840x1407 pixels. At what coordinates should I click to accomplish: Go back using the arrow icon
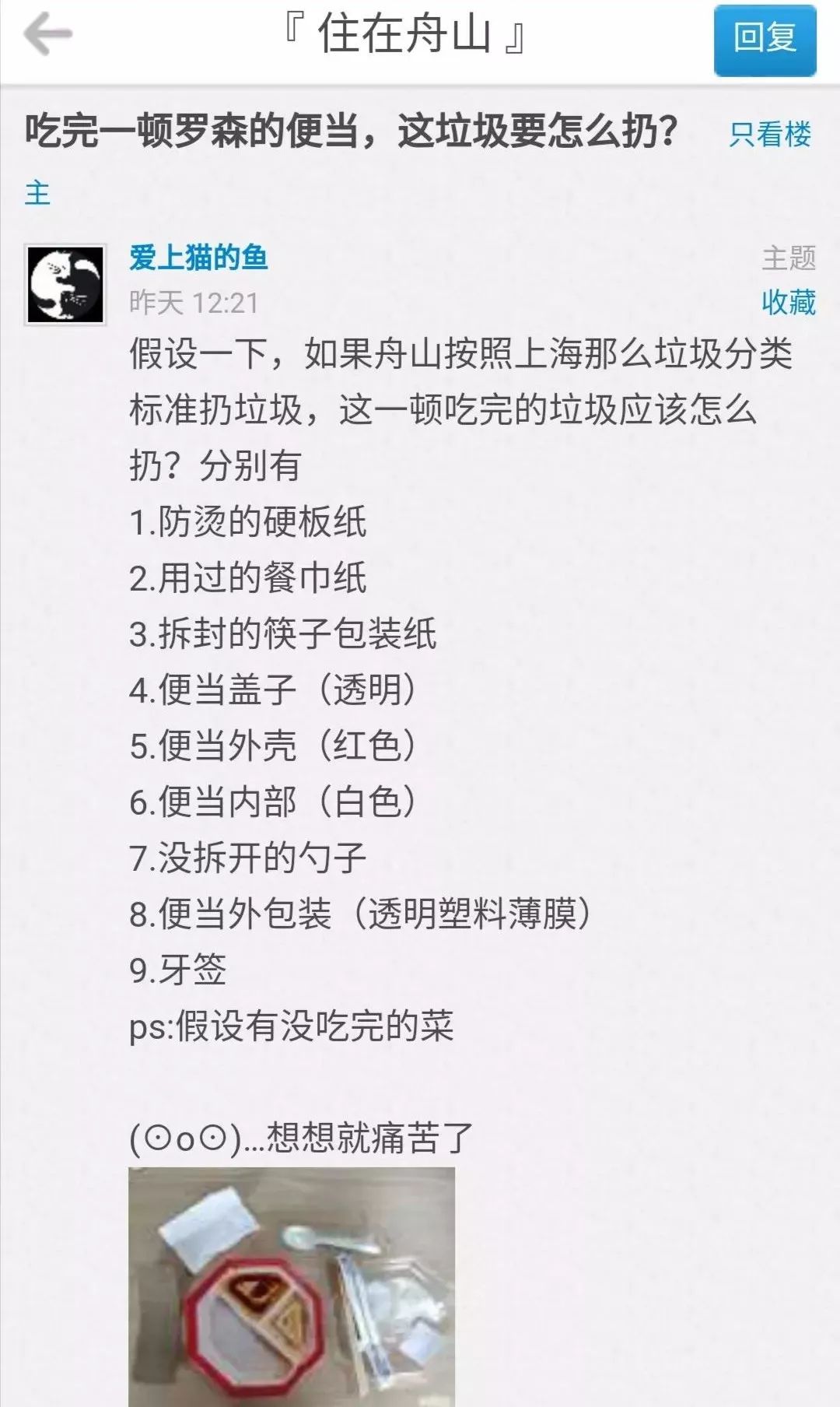[x=48, y=35]
